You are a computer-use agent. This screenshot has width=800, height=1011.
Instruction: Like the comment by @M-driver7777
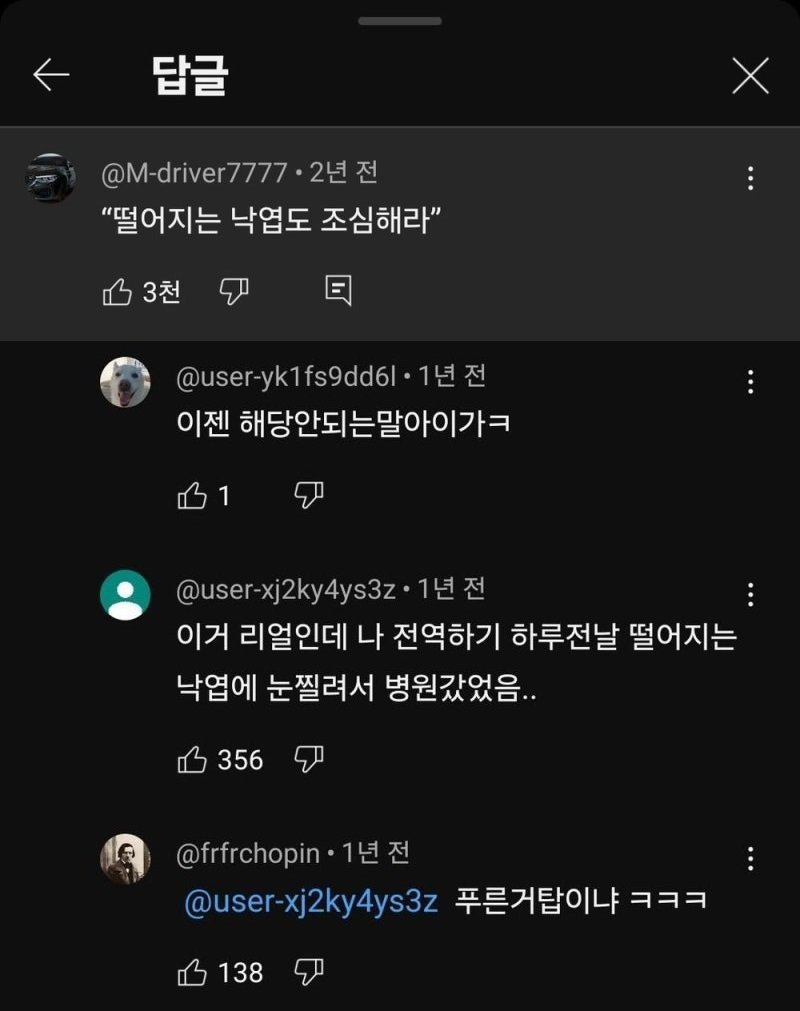point(117,291)
